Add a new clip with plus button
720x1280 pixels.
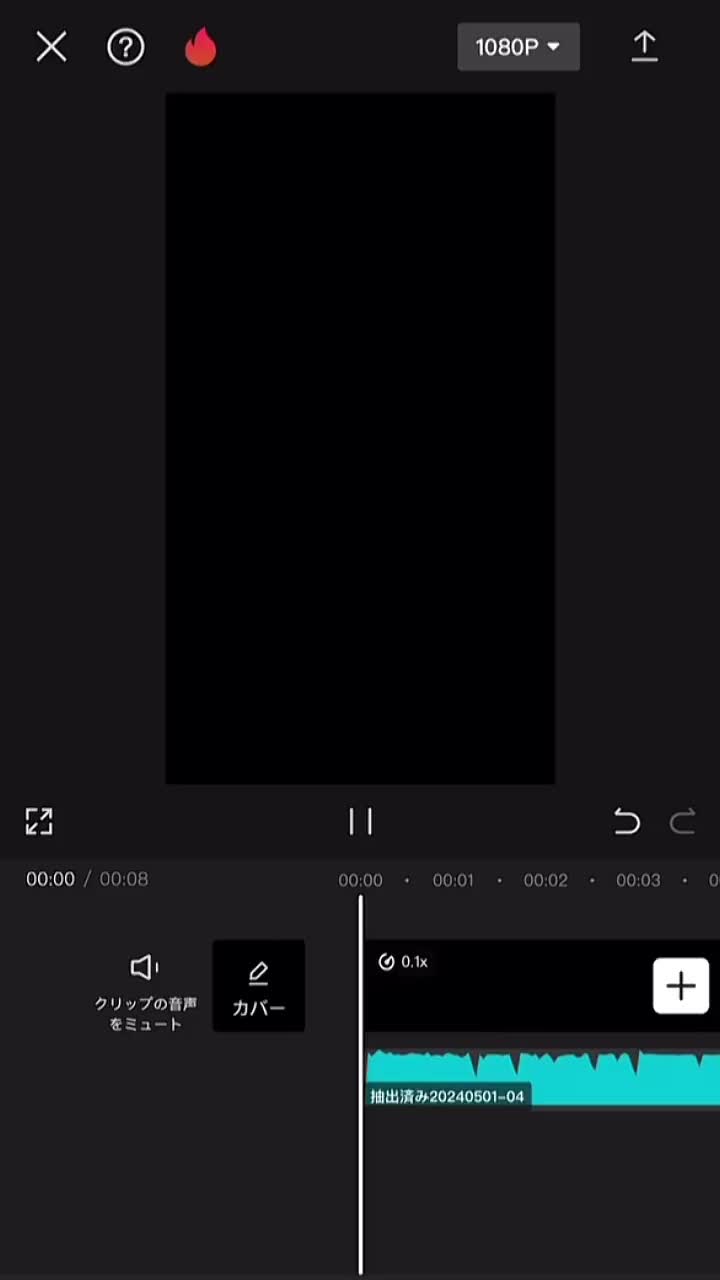(681, 986)
